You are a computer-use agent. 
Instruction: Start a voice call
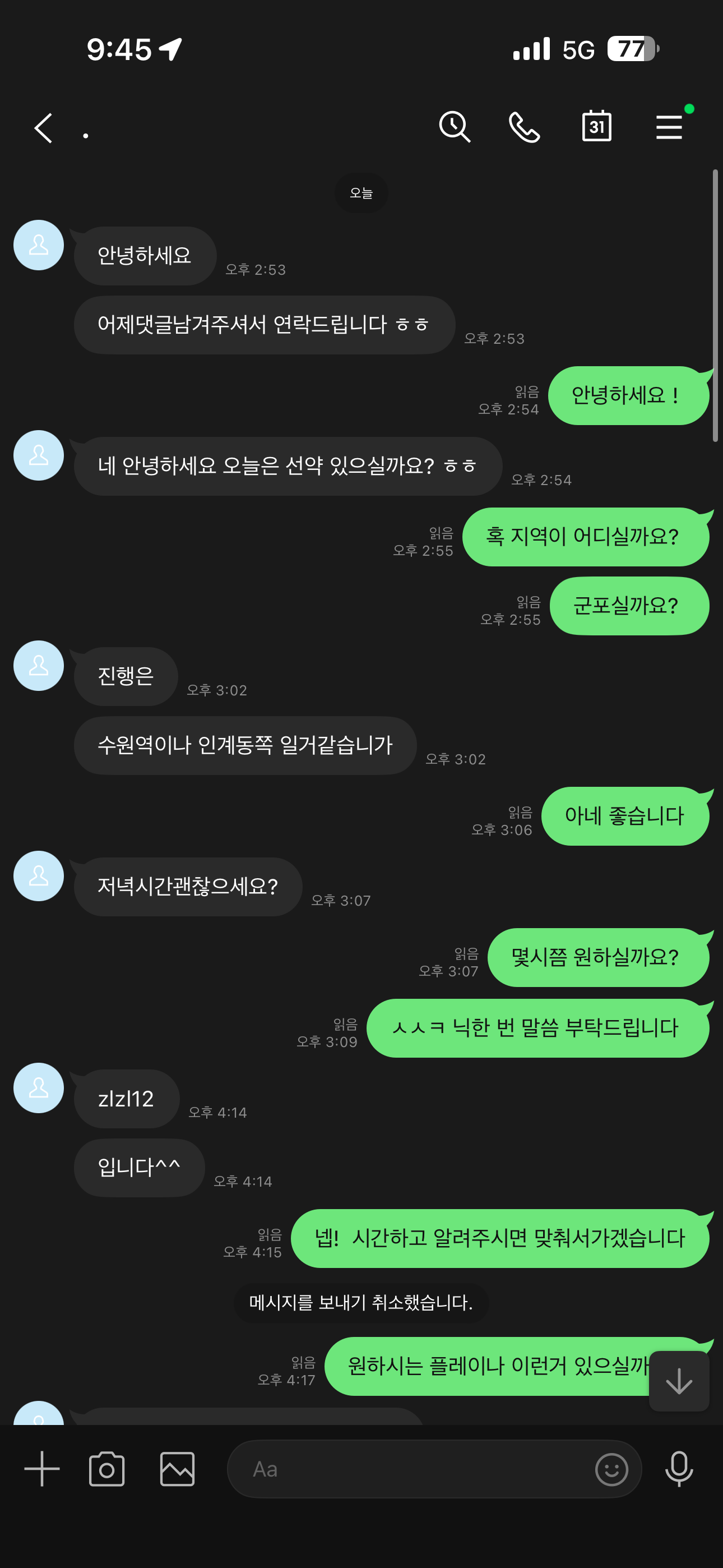524,127
